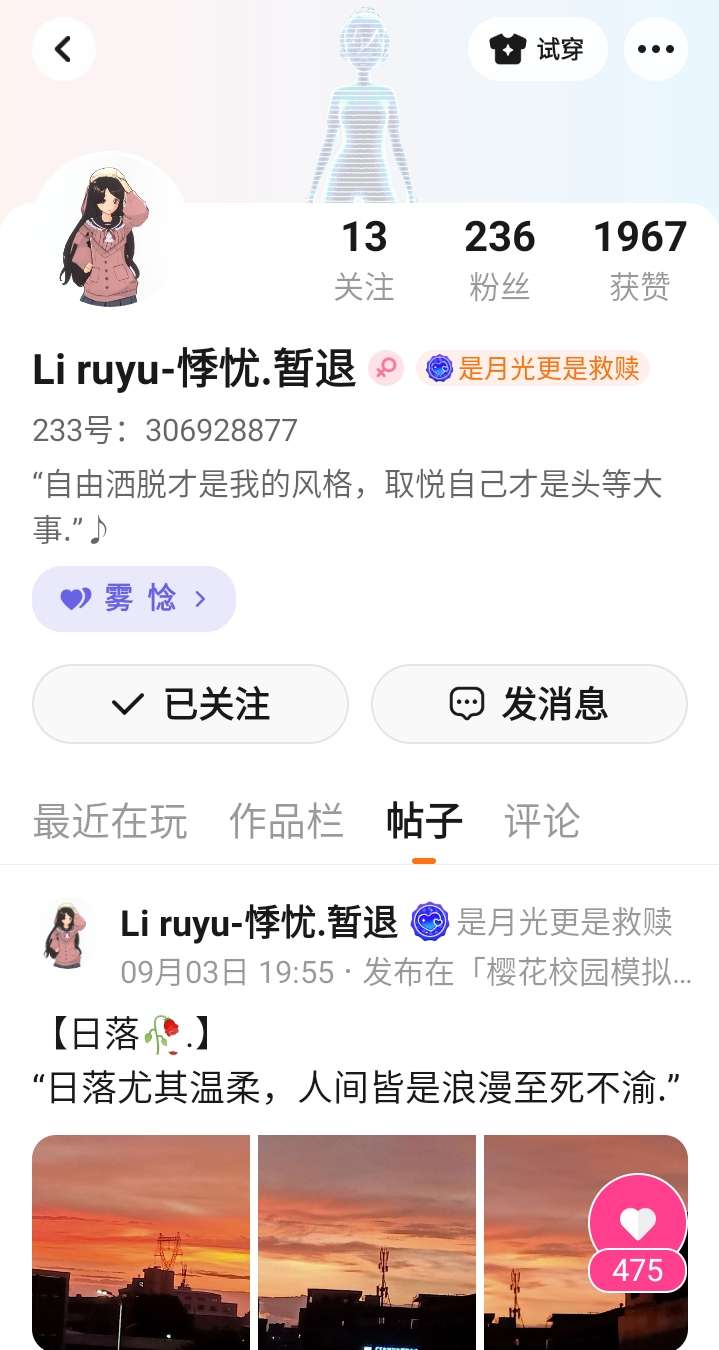
Task: Unfollow via the 已关注 button
Action: 190,704
